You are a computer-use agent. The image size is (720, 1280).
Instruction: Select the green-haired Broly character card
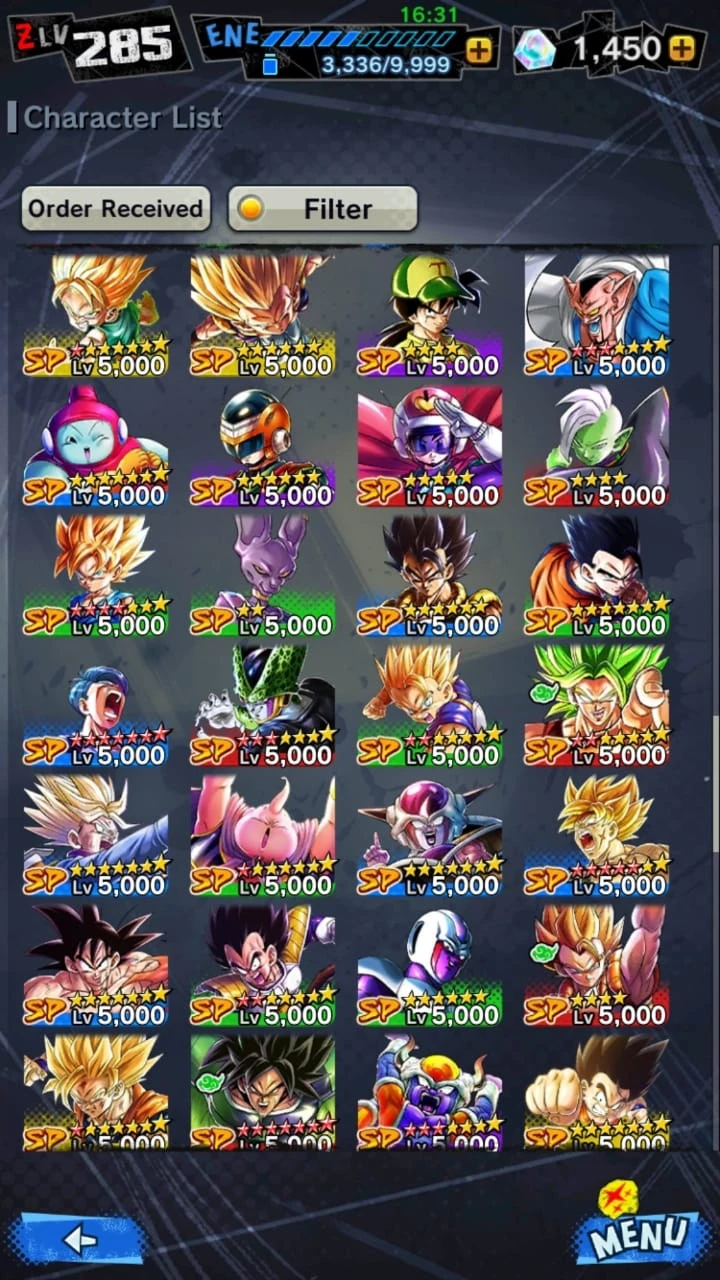click(x=597, y=705)
